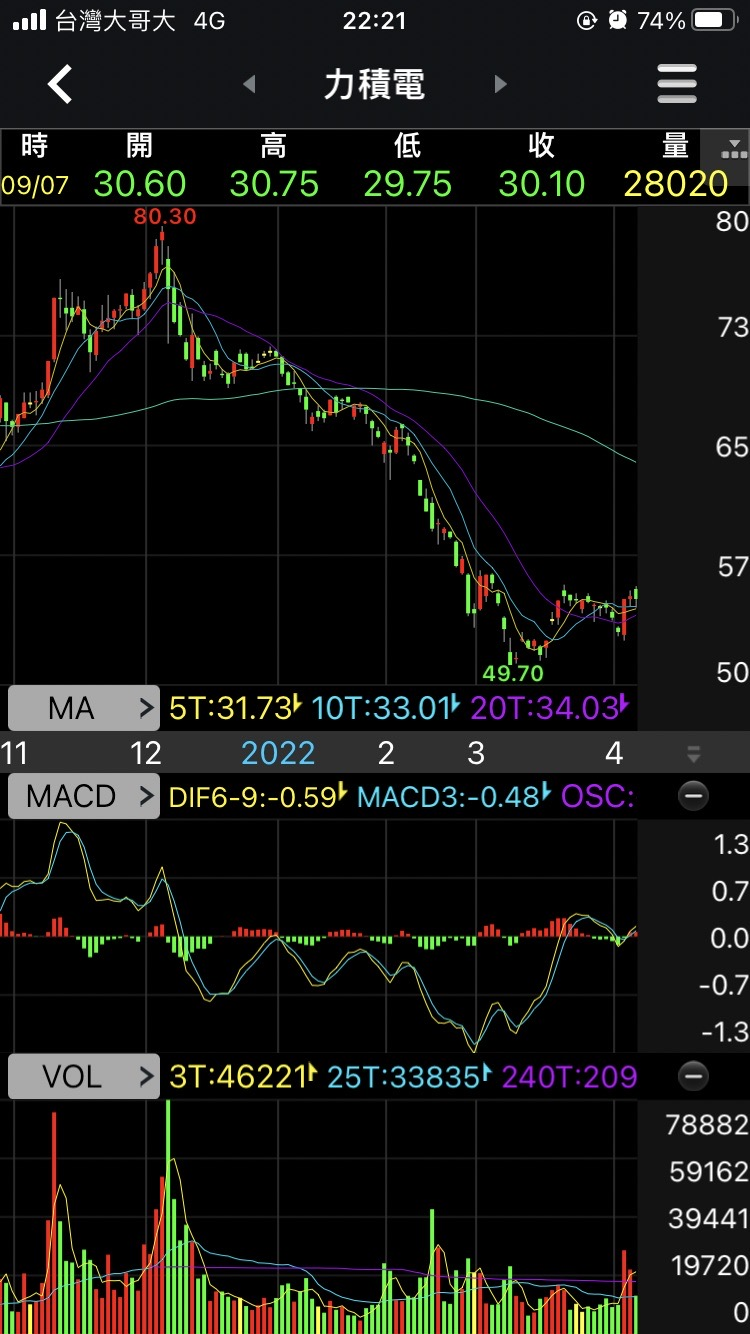Open the MA indicator selector
Image resolution: width=750 pixels, height=1334 pixels.
click(83, 708)
